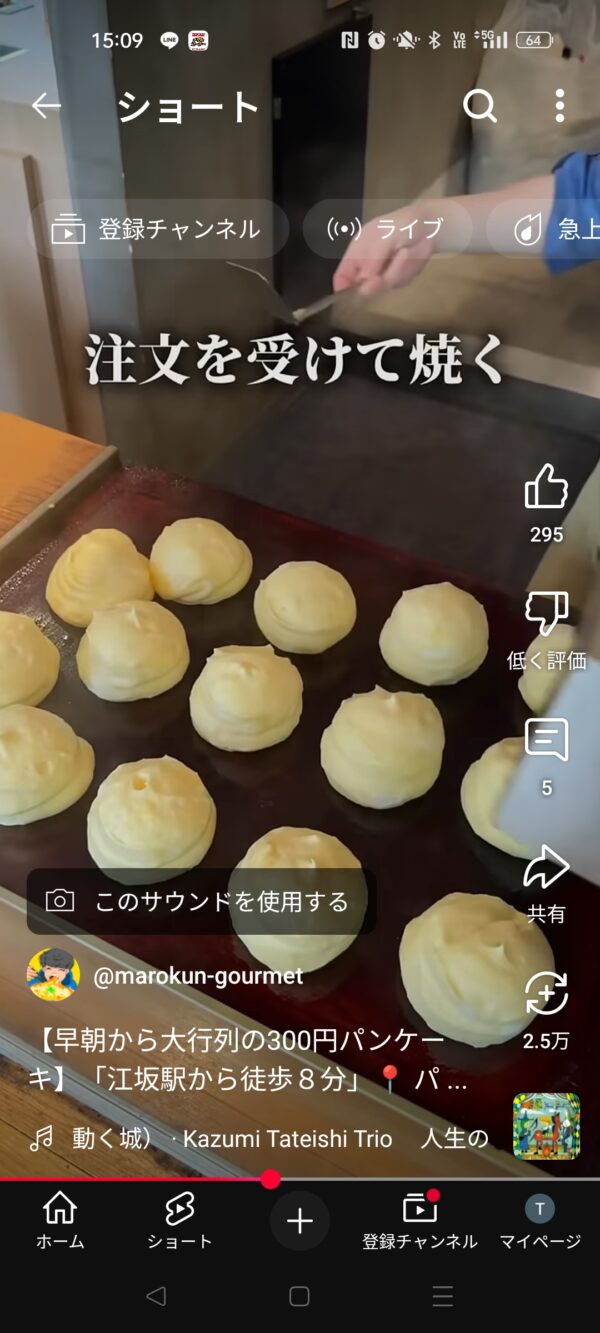Select the ライブ chip

point(387,229)
